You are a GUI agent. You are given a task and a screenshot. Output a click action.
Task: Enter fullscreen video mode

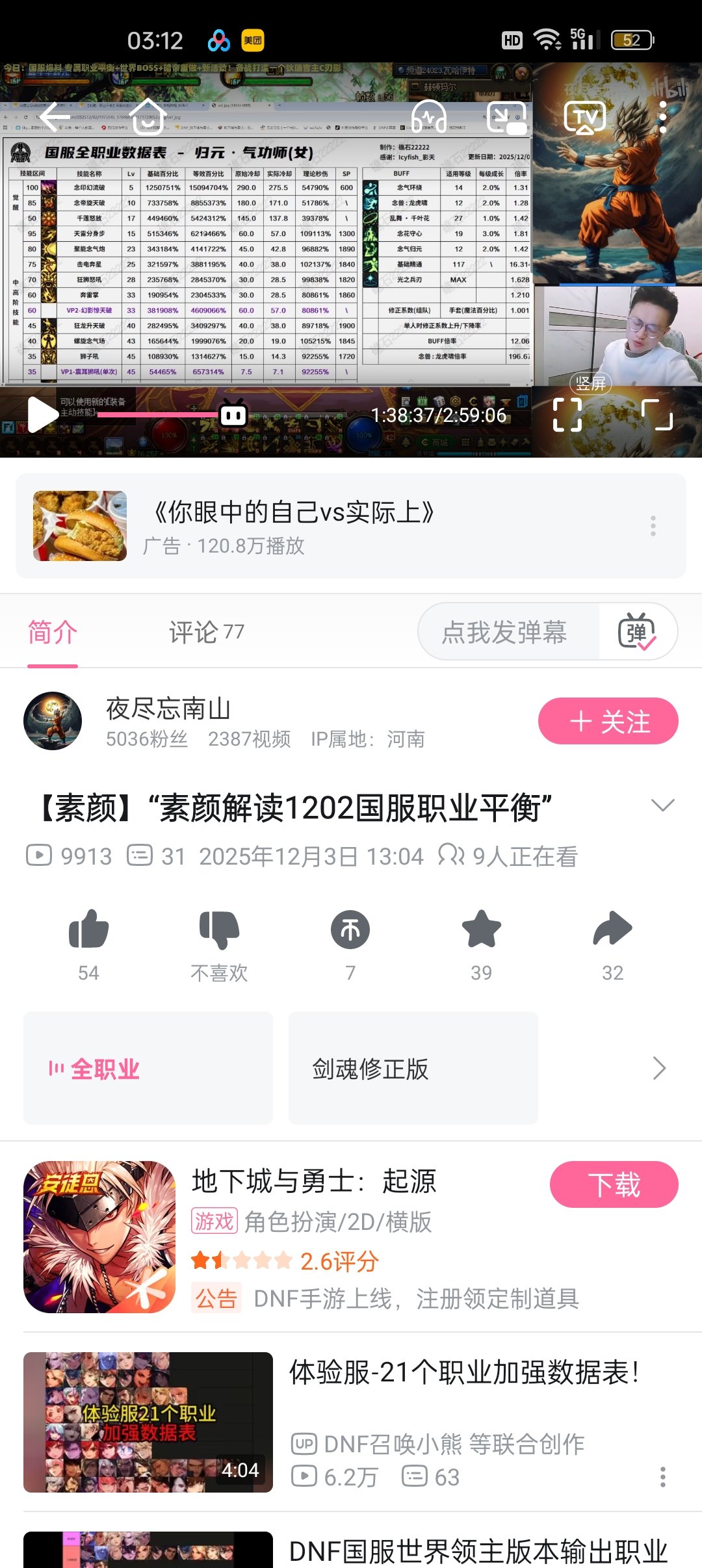(x=656, y=414)
